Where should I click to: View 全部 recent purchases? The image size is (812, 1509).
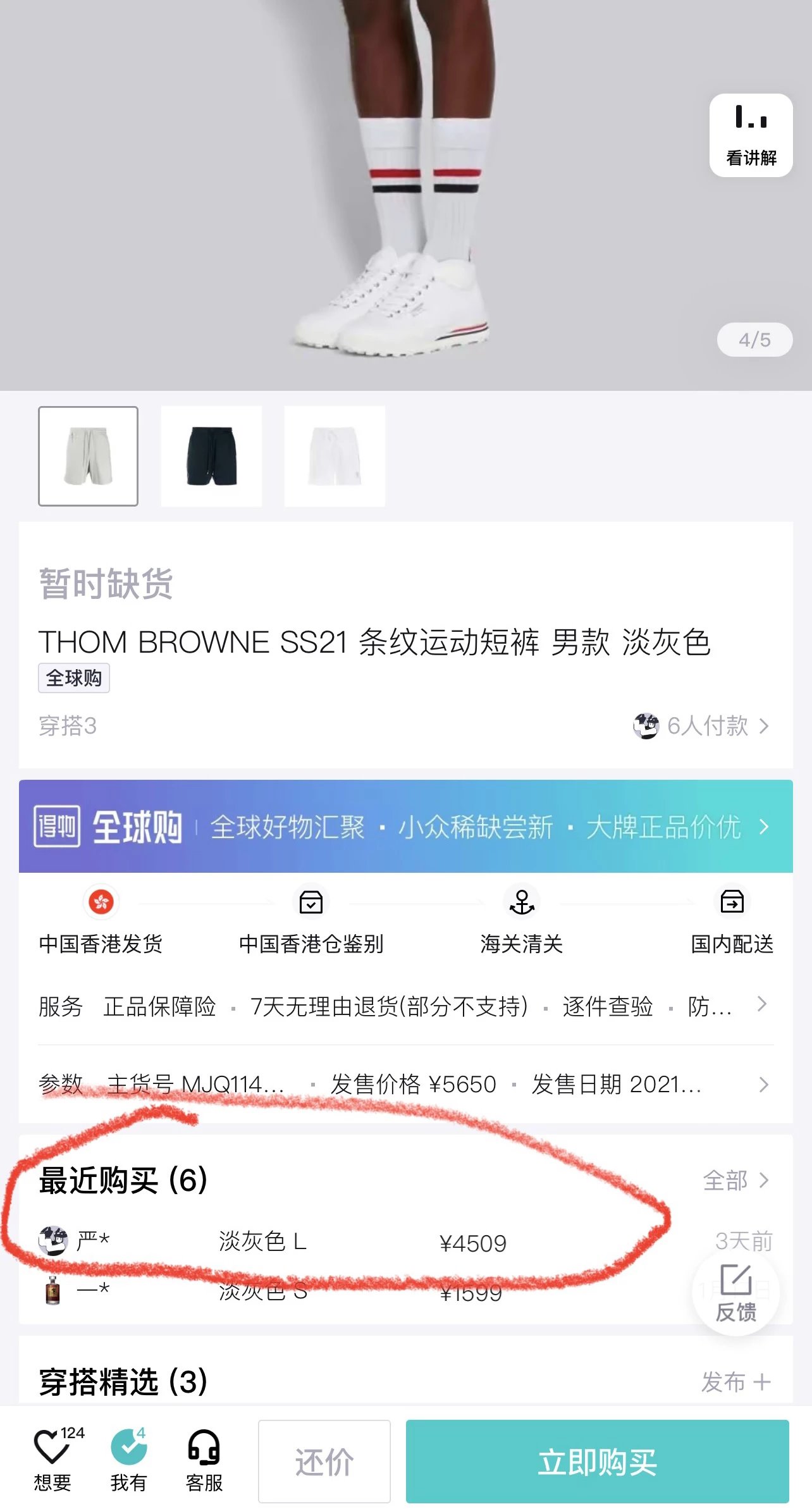[x=735, y=1180]
